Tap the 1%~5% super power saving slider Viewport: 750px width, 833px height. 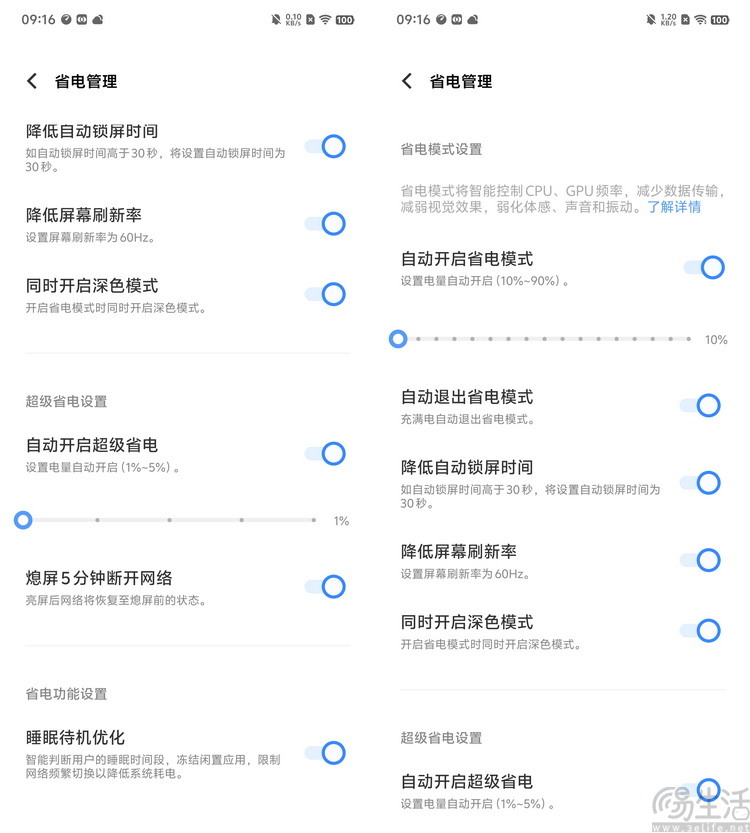pos(170,520)
